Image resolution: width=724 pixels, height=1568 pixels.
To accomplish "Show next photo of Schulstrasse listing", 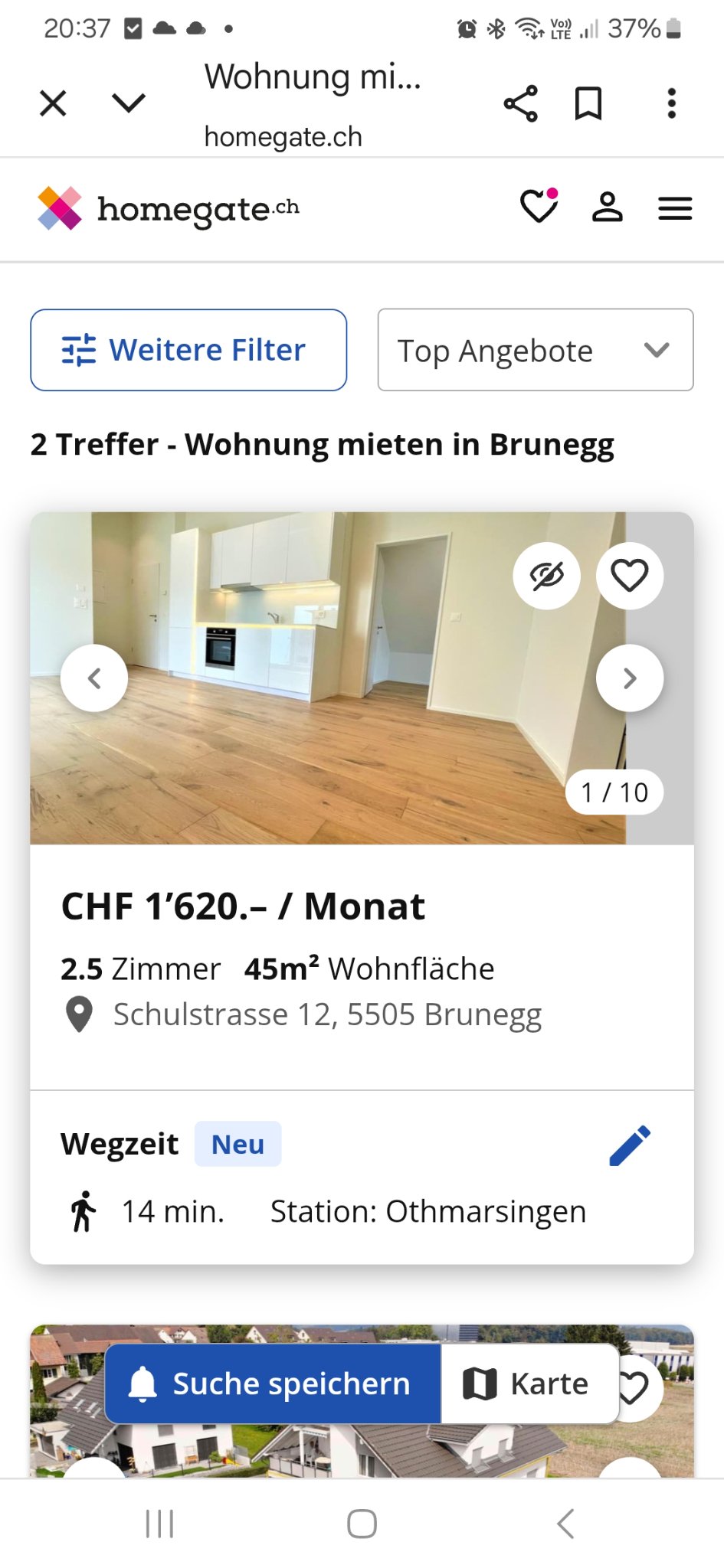I will click(630, 678).
